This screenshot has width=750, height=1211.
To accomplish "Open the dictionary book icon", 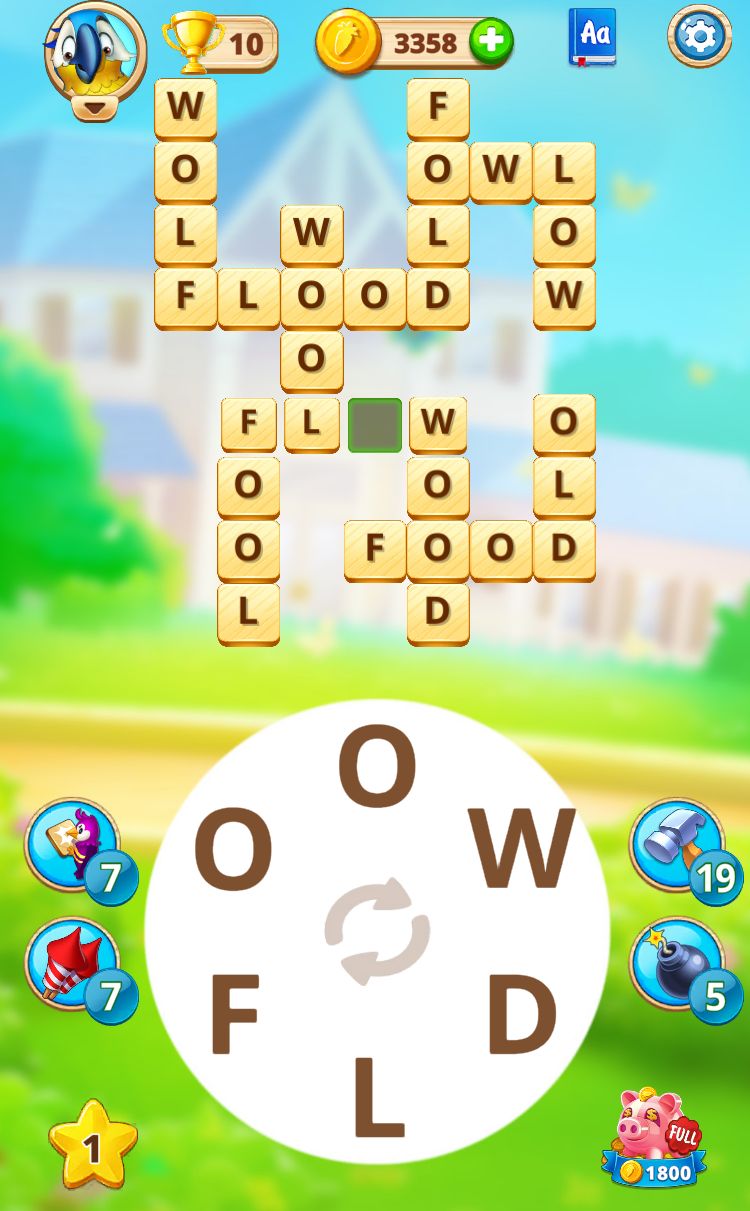I will [x=592, y=37].
